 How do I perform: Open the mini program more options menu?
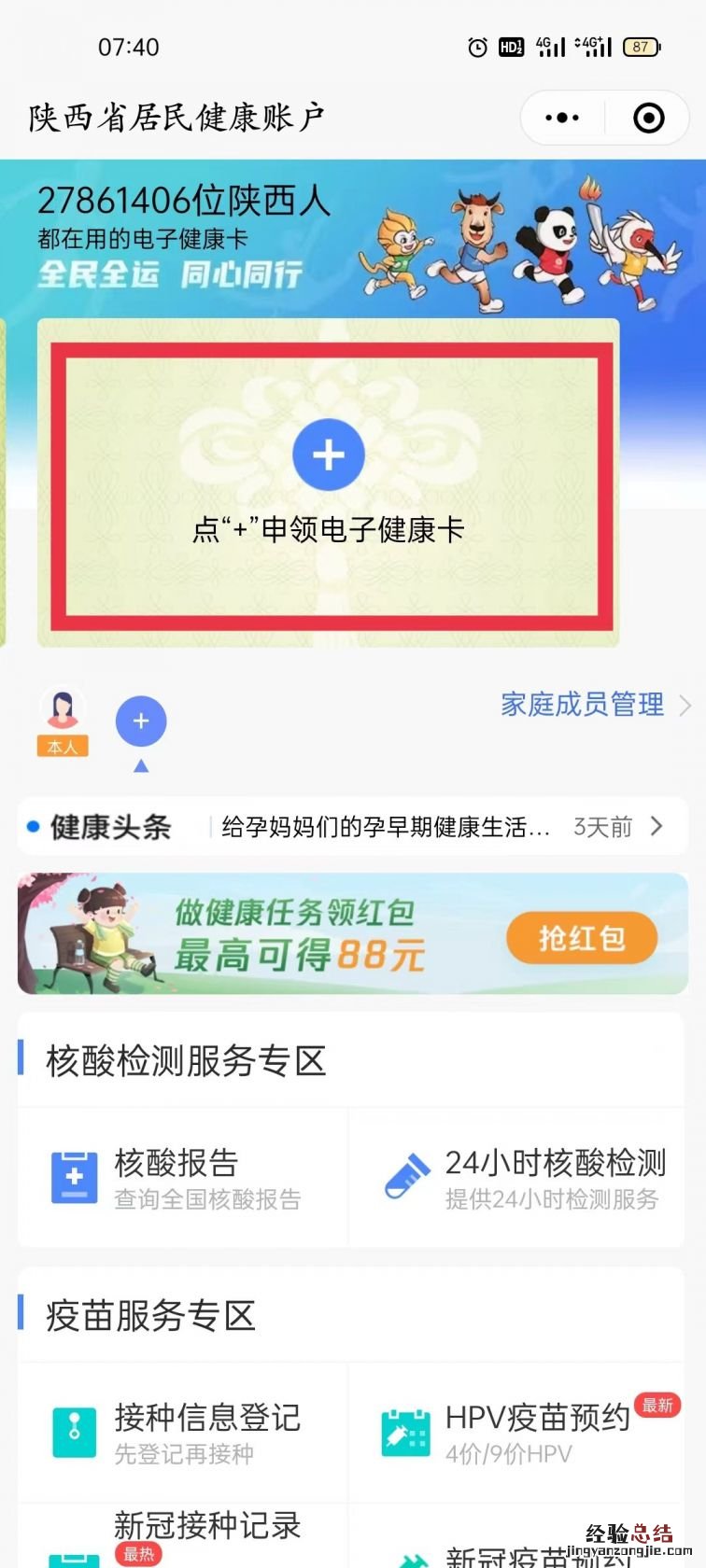562,118
